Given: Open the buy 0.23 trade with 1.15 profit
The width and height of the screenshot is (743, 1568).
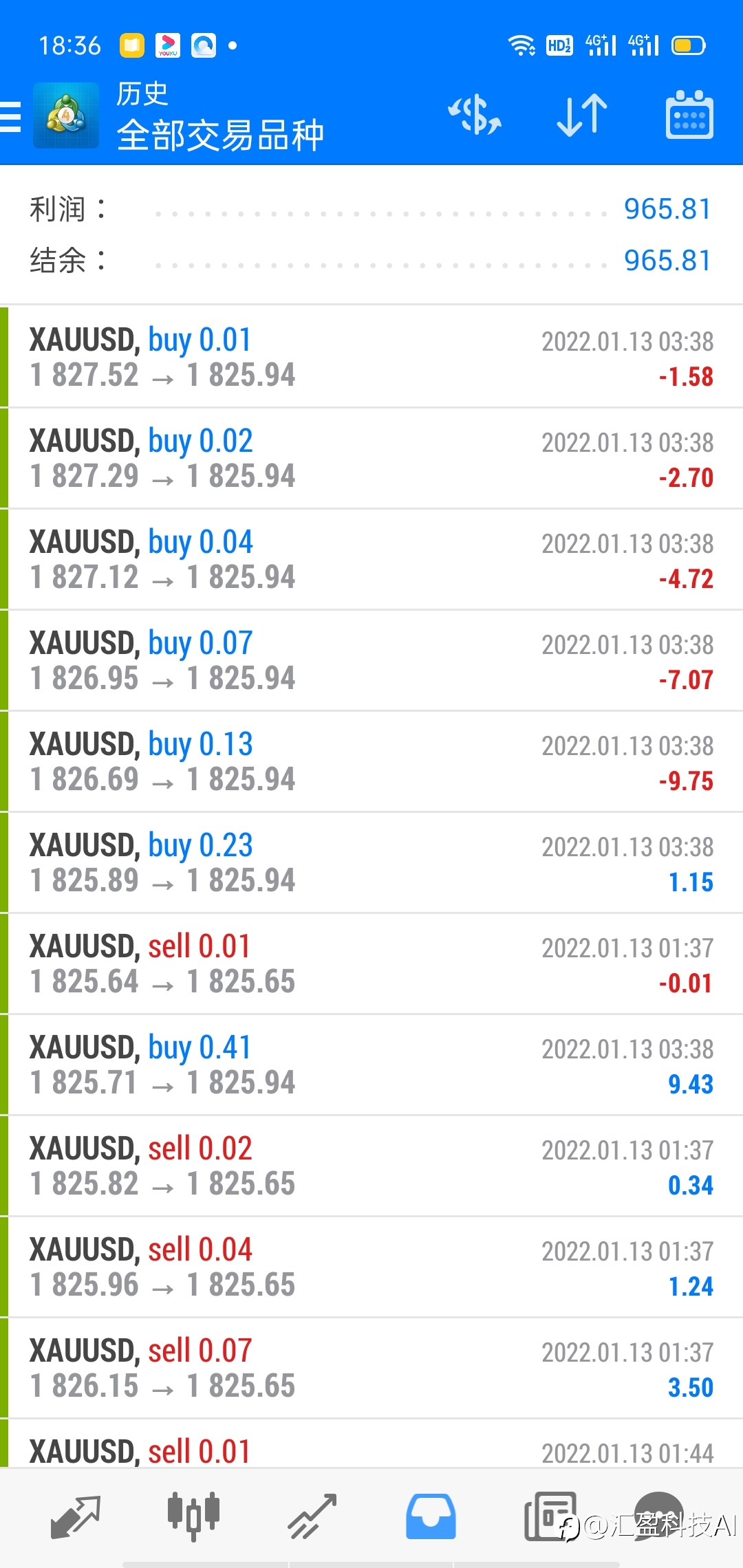Looking at the screenshot, I should [x=371, y=862].
